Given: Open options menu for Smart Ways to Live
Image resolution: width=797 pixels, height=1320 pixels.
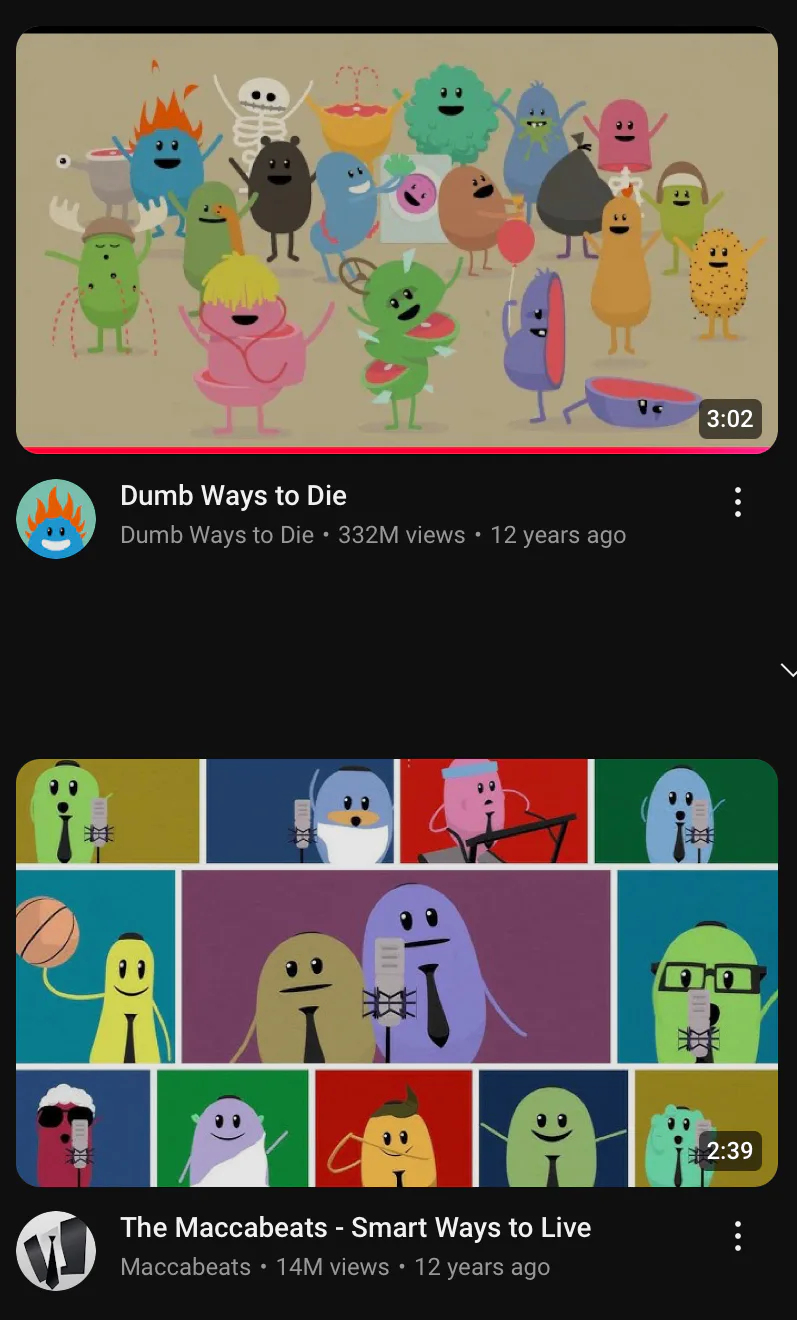Looking at the screenshot, I should coord(738,1236).
